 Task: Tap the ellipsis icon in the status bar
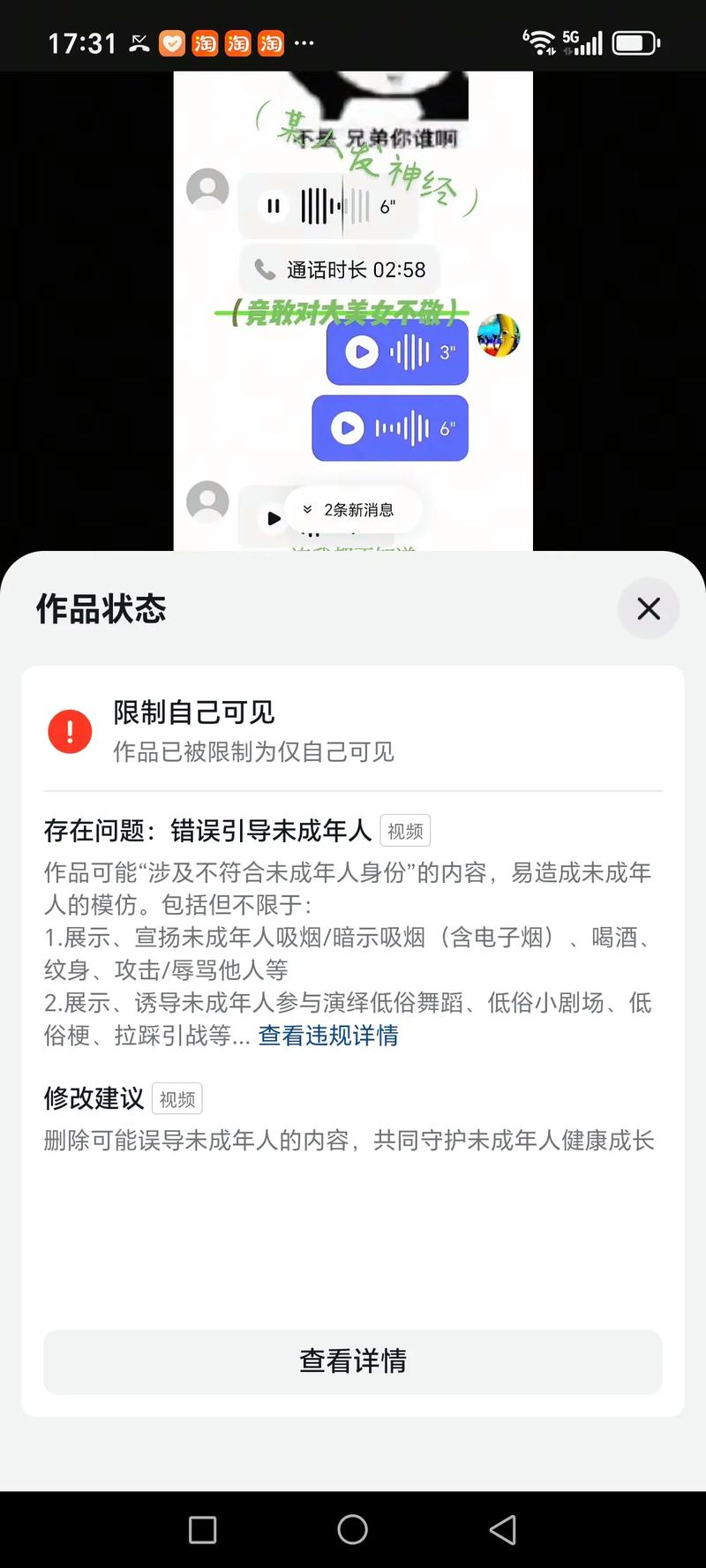click(x=304, y=42)
